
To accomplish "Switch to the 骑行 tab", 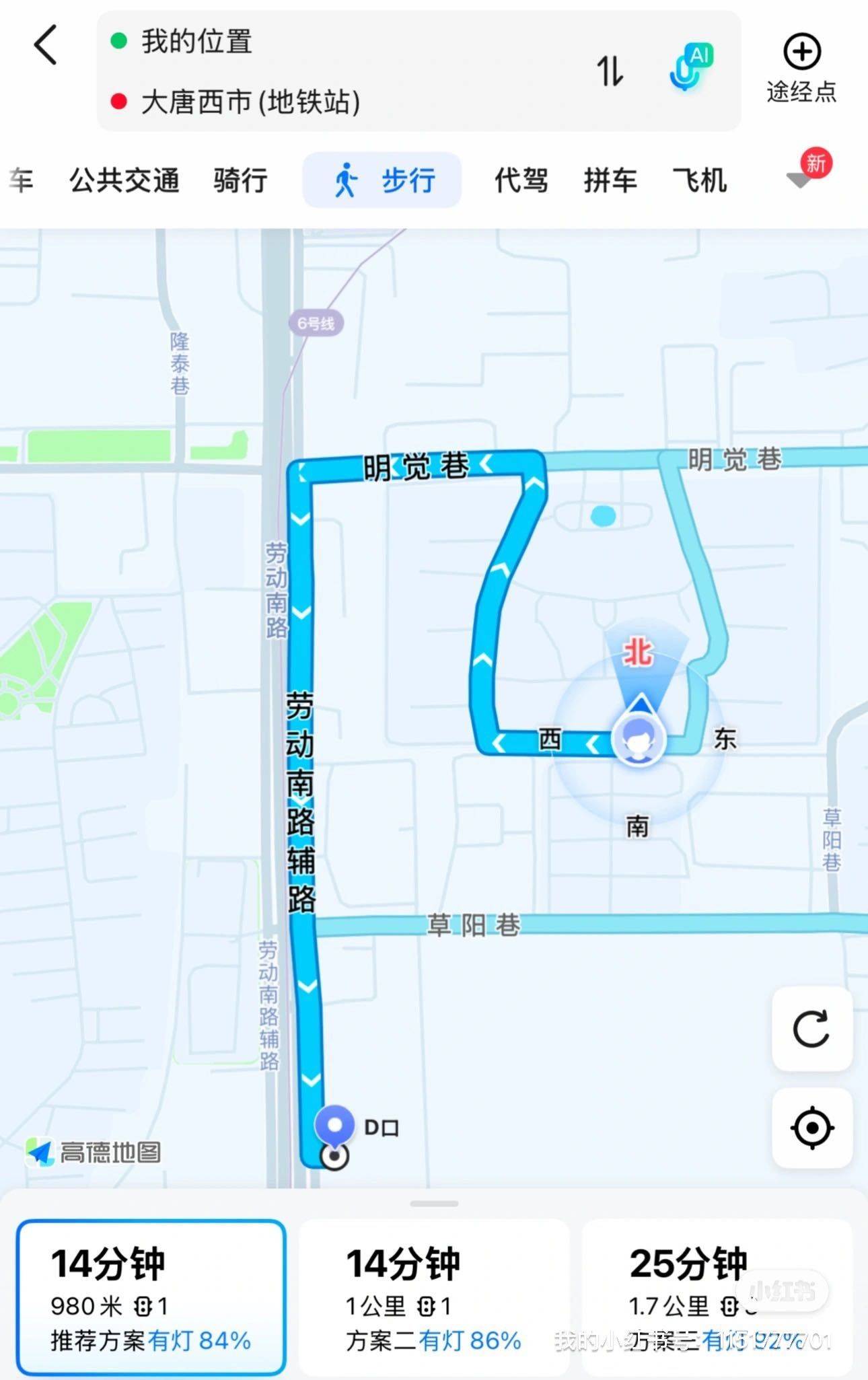I will [x=240, y=180].
